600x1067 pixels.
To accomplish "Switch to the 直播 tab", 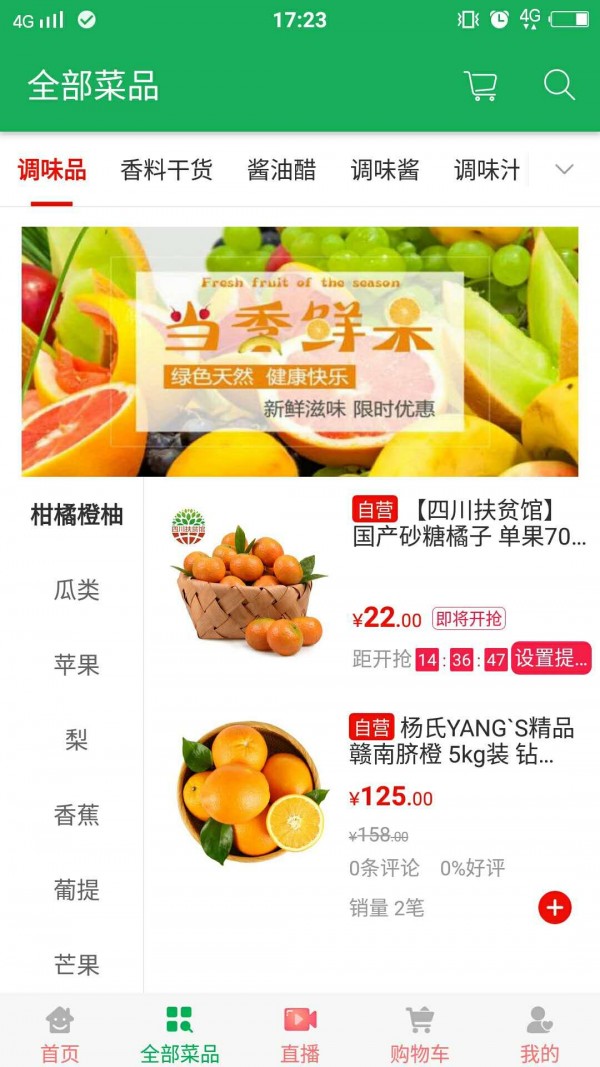I will tap(300, 1035).
